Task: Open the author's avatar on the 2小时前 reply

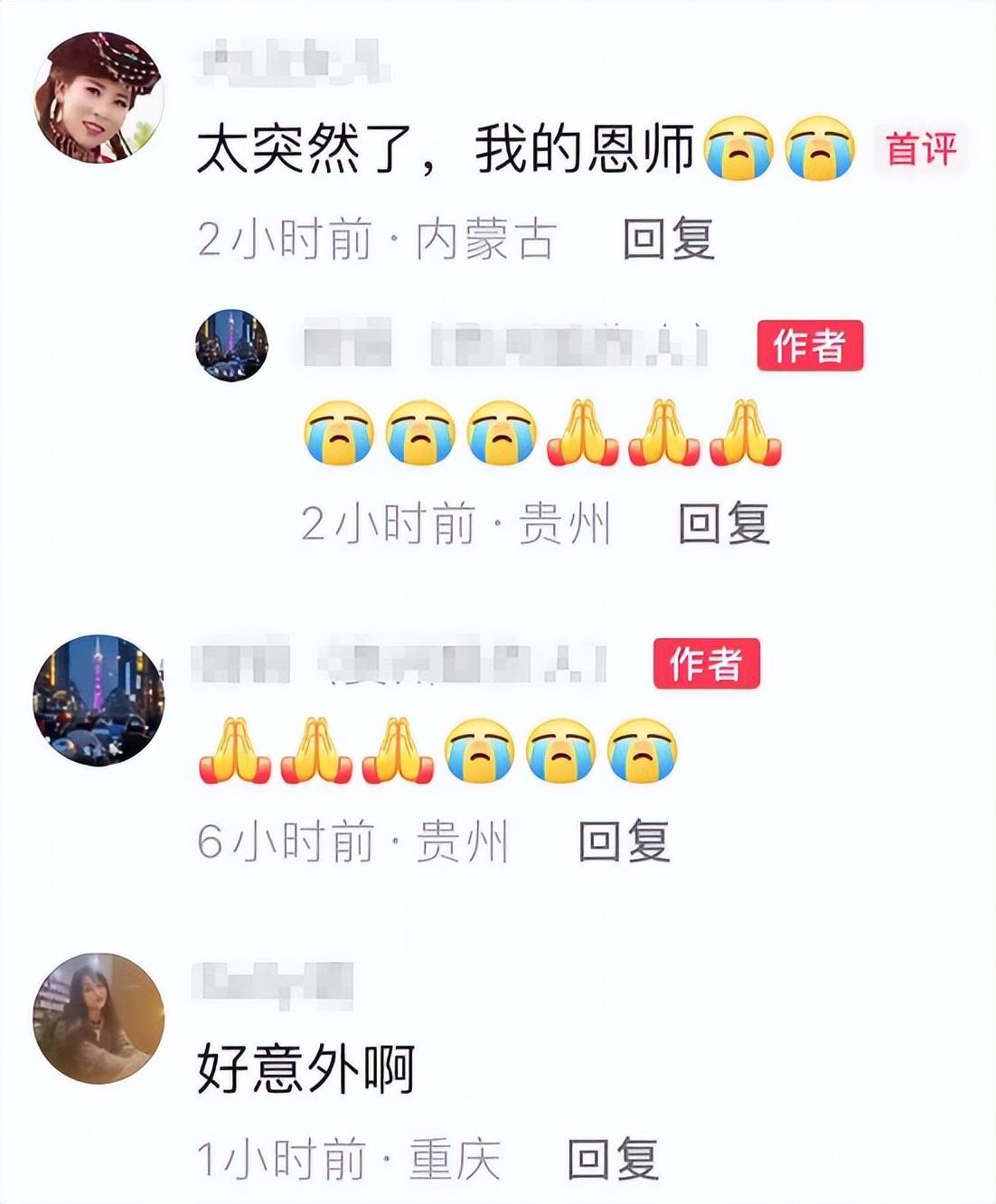Action: pyautogui.click(x=231, y=345)
